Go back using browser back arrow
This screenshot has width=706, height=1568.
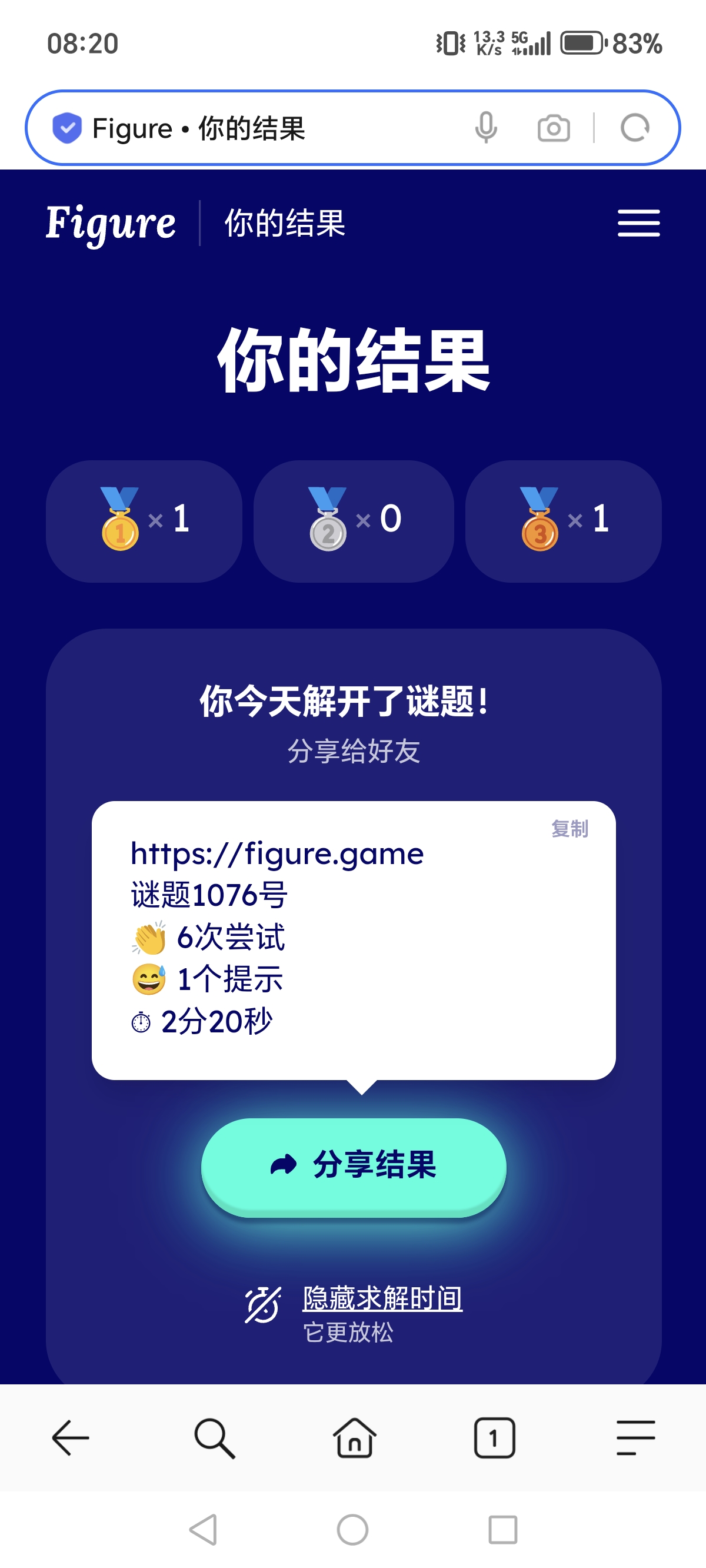point(71,1438)
